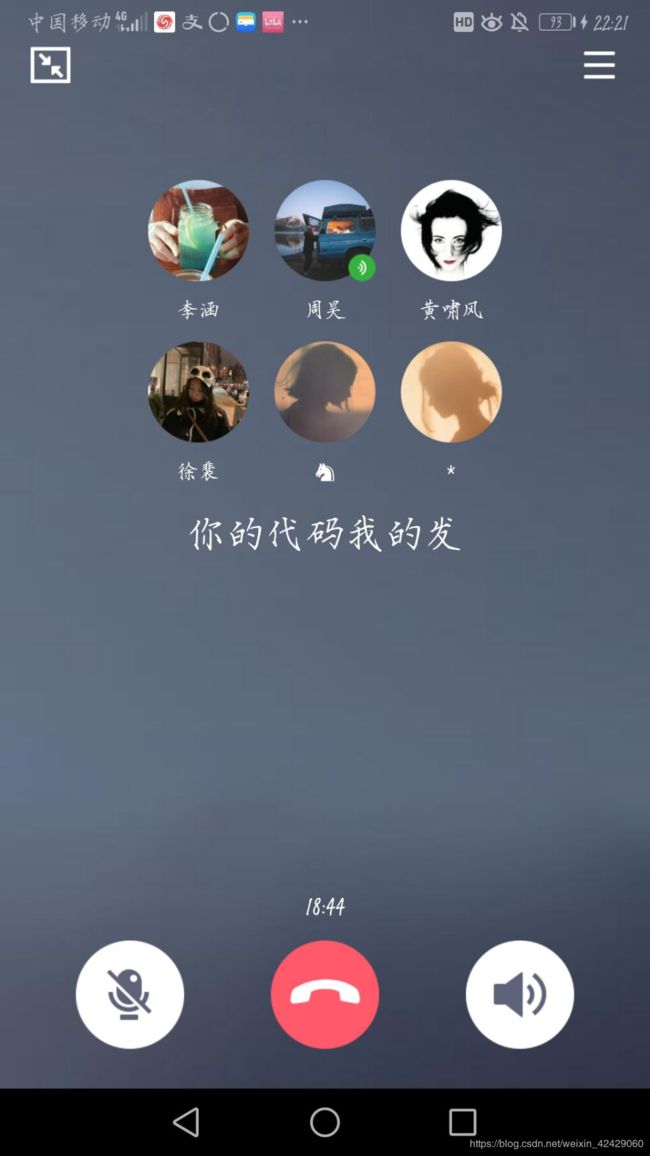Tap the avatar labeled with an asterisk
Screen dimensions: 650x1156
tap(451, 391)
